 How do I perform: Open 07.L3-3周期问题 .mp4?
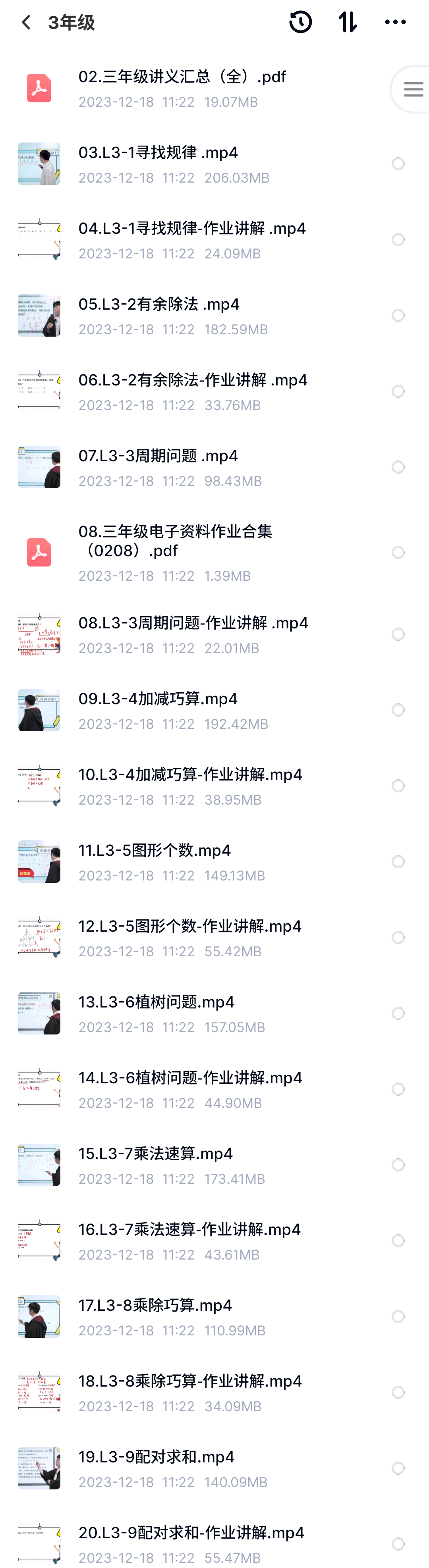(158, 467)
